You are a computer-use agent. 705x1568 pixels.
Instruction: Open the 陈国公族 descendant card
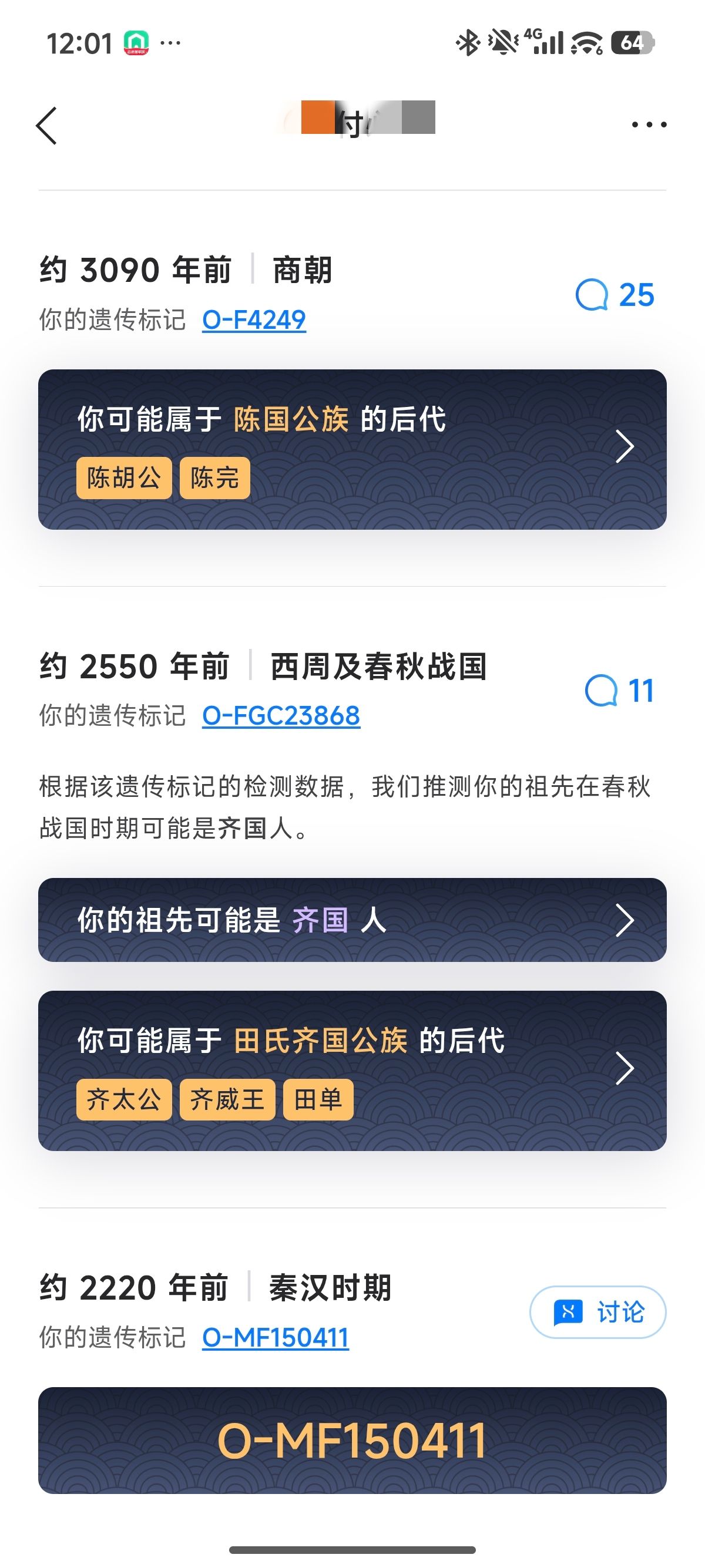[x=352, y=449]
